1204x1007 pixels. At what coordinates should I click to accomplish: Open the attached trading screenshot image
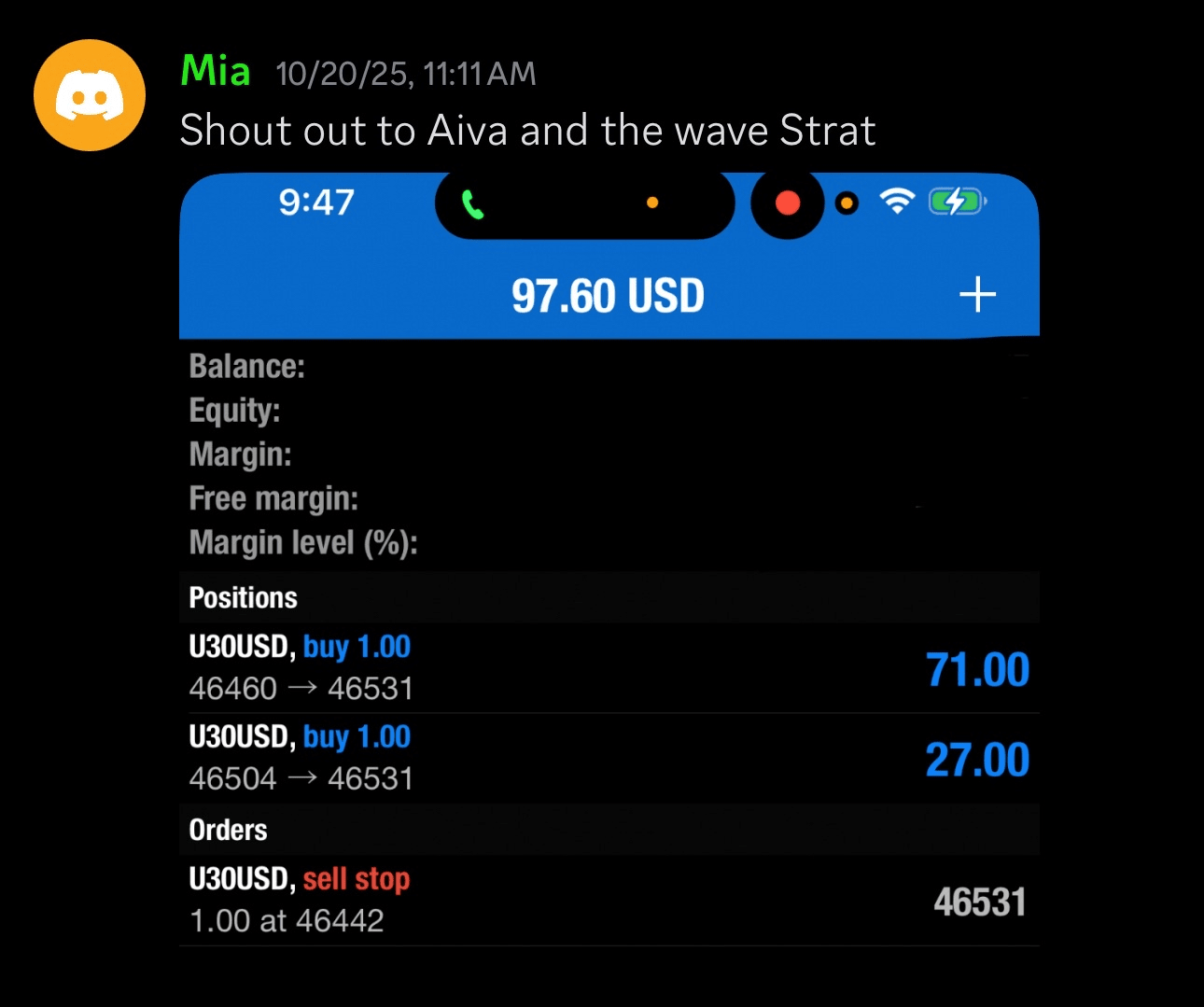click(609, 560)
